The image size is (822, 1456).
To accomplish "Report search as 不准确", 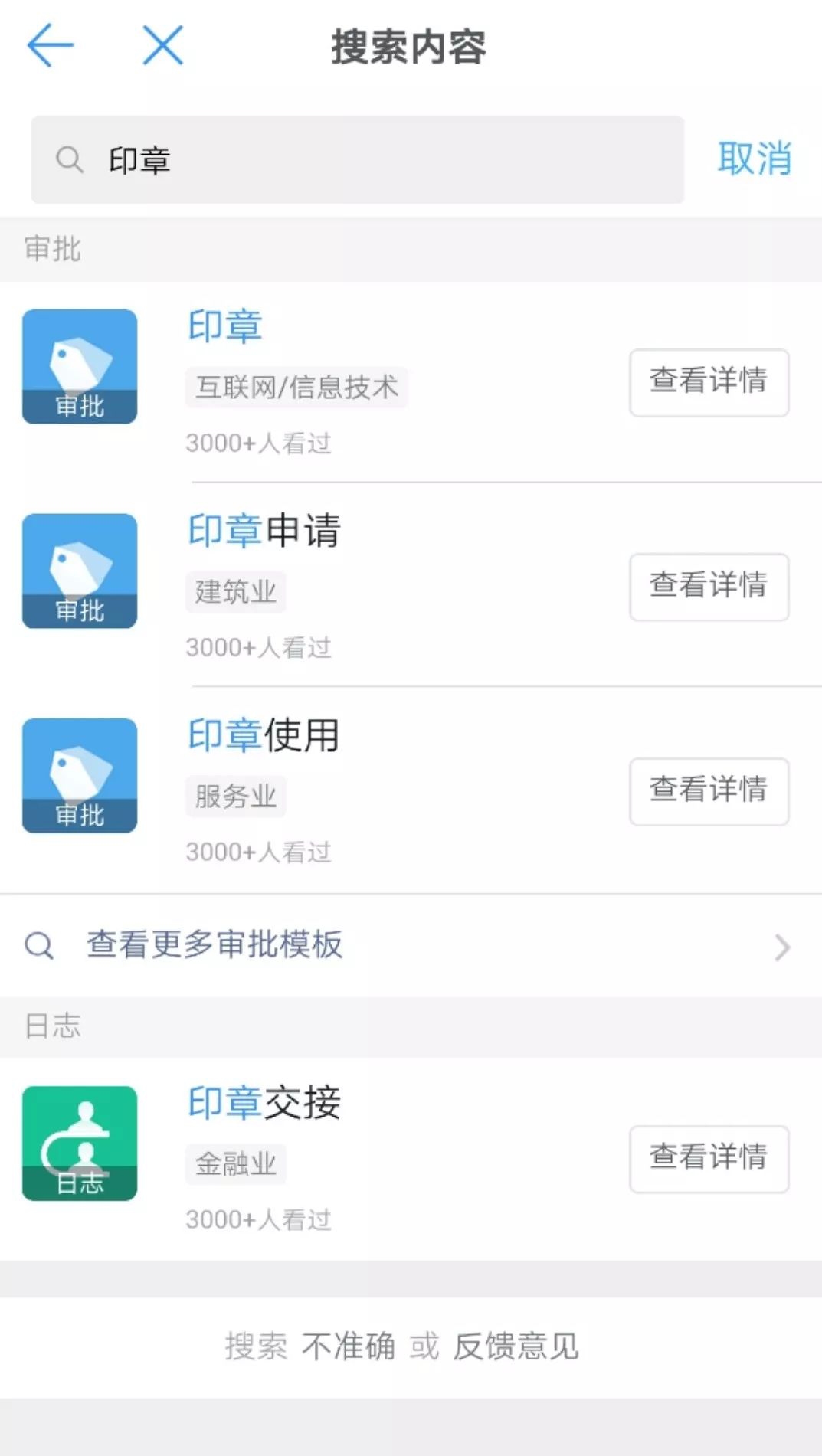I will coord(349,1346).
